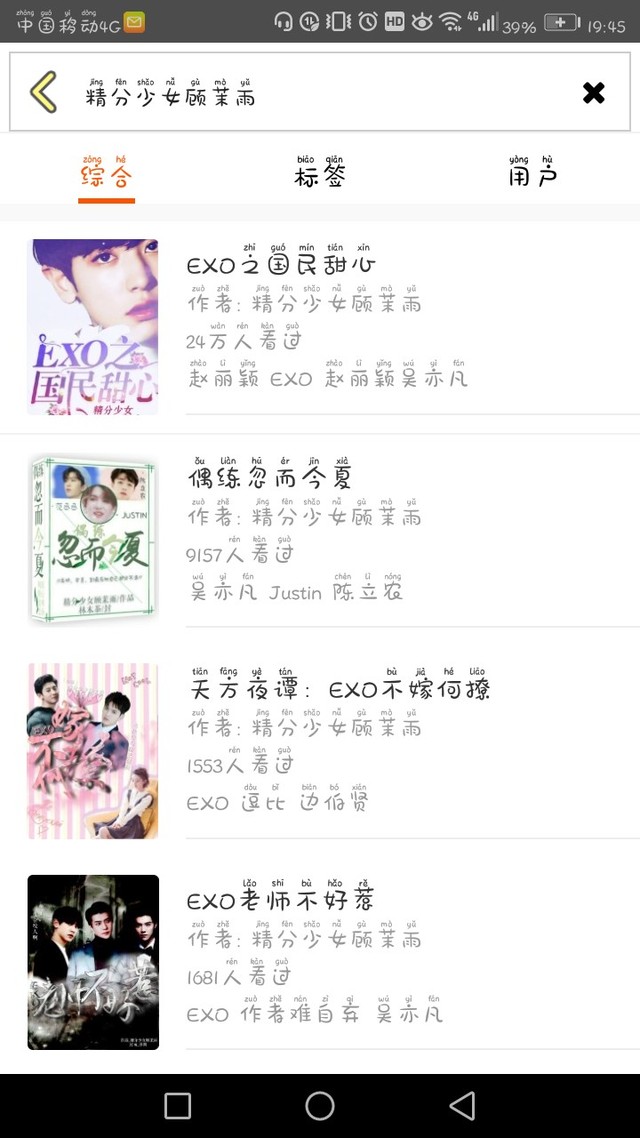
Task: Clear the search text with the X
Action: [594, 92]
